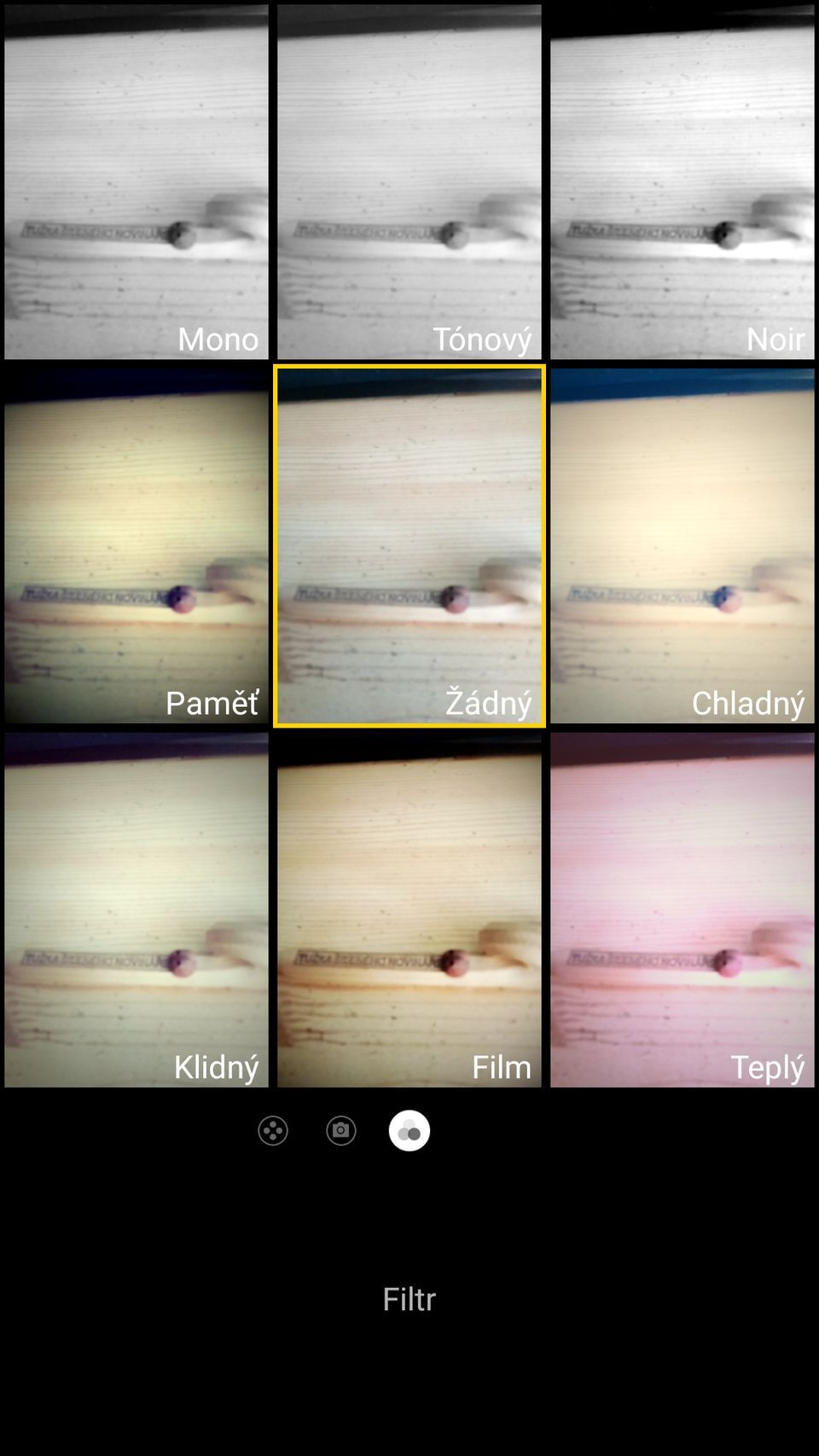819x1456 pixels.
Task: Switch to the camera viewfinder icon
Action: click(x=341, y=1131)
